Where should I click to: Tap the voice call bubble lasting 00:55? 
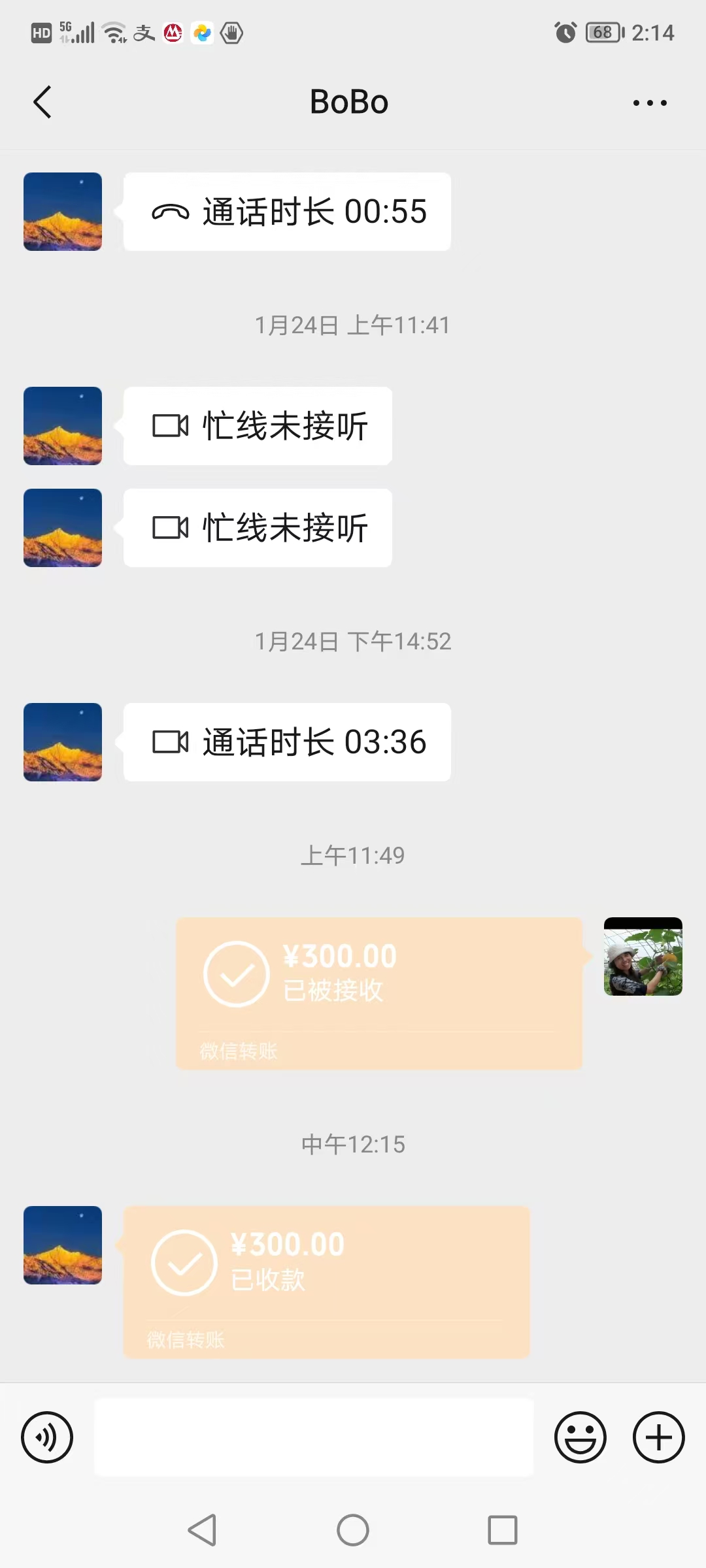click(288, 212)
